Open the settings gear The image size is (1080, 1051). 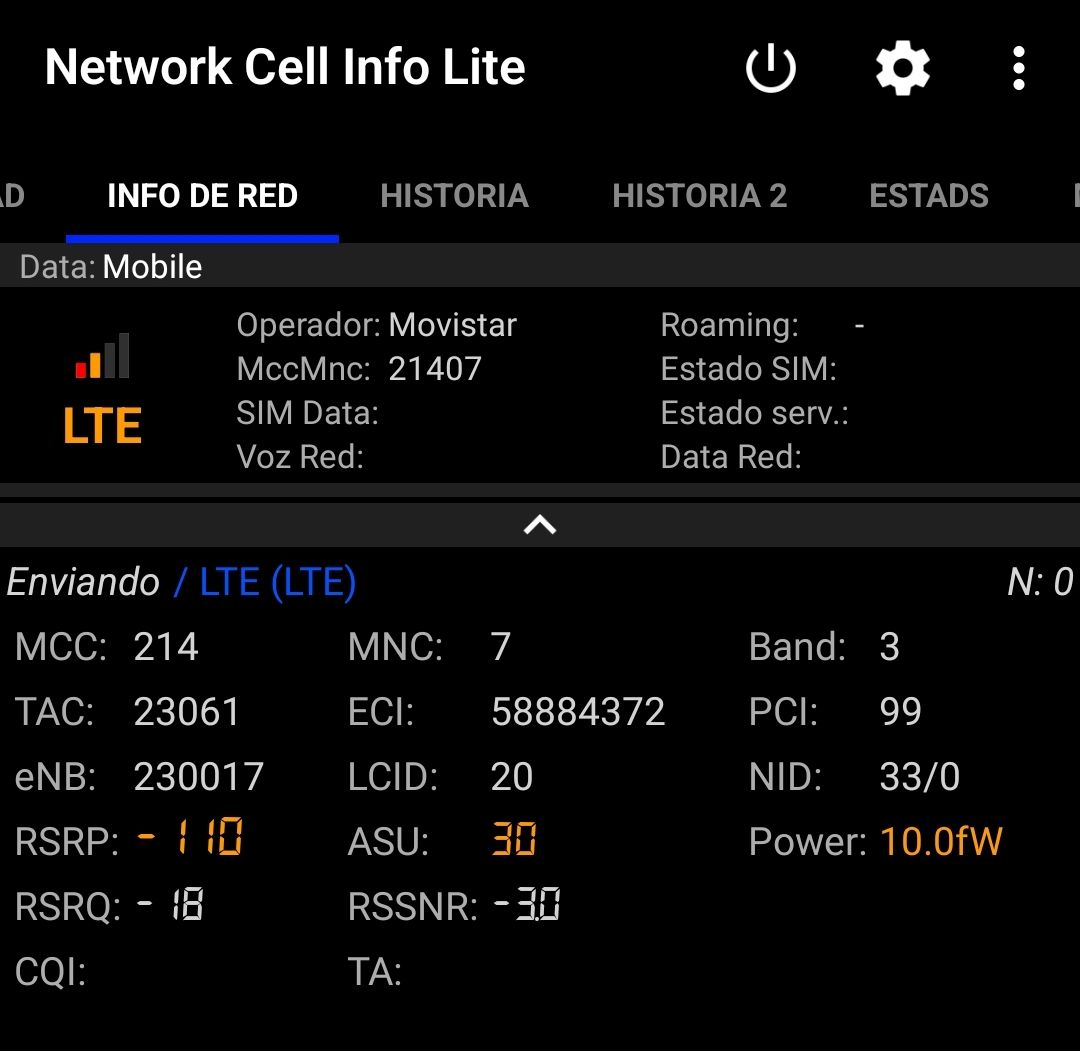pos(902,69)
